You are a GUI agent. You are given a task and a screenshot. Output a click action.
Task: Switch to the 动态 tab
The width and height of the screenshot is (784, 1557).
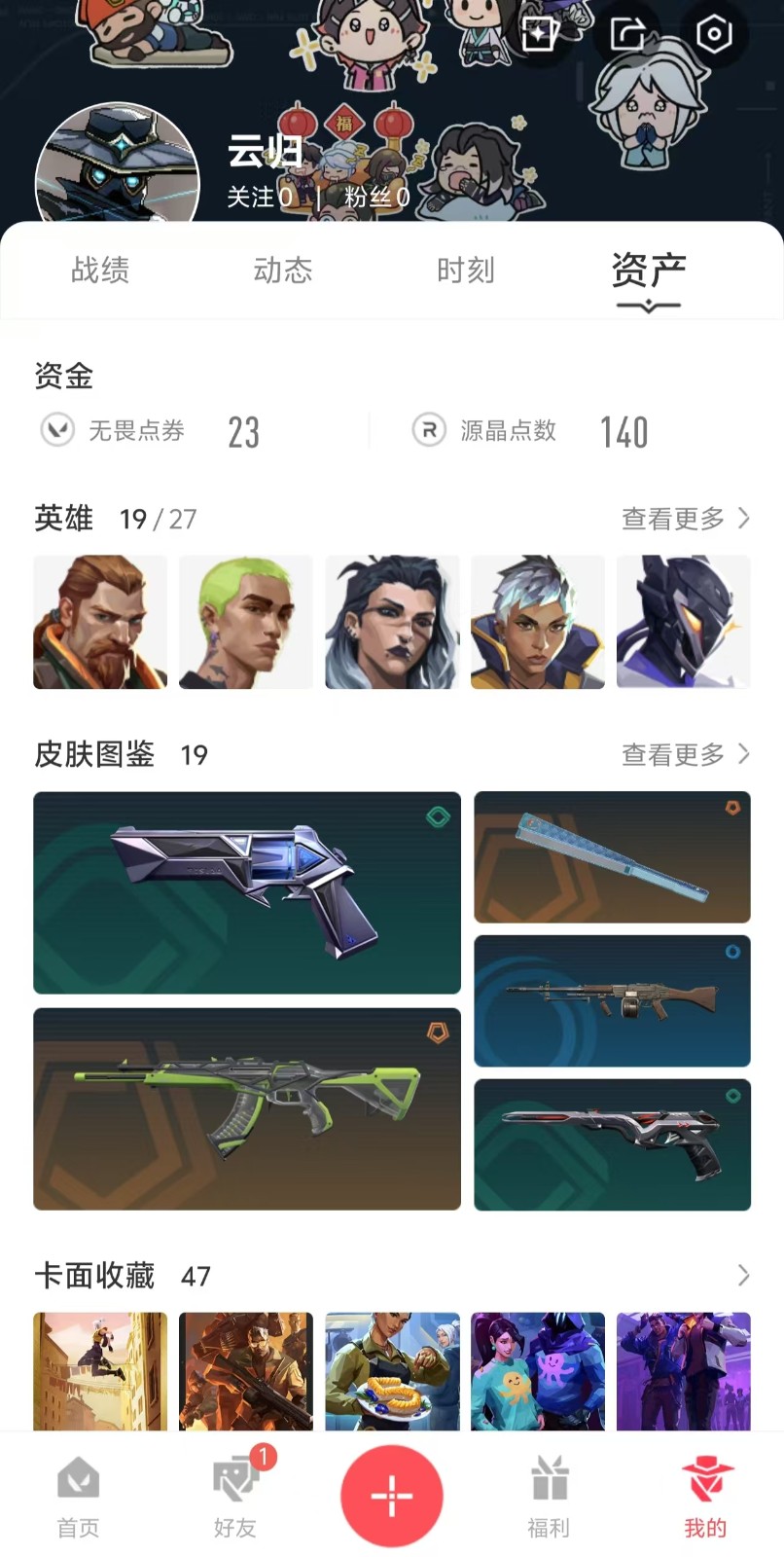point(283,271)
